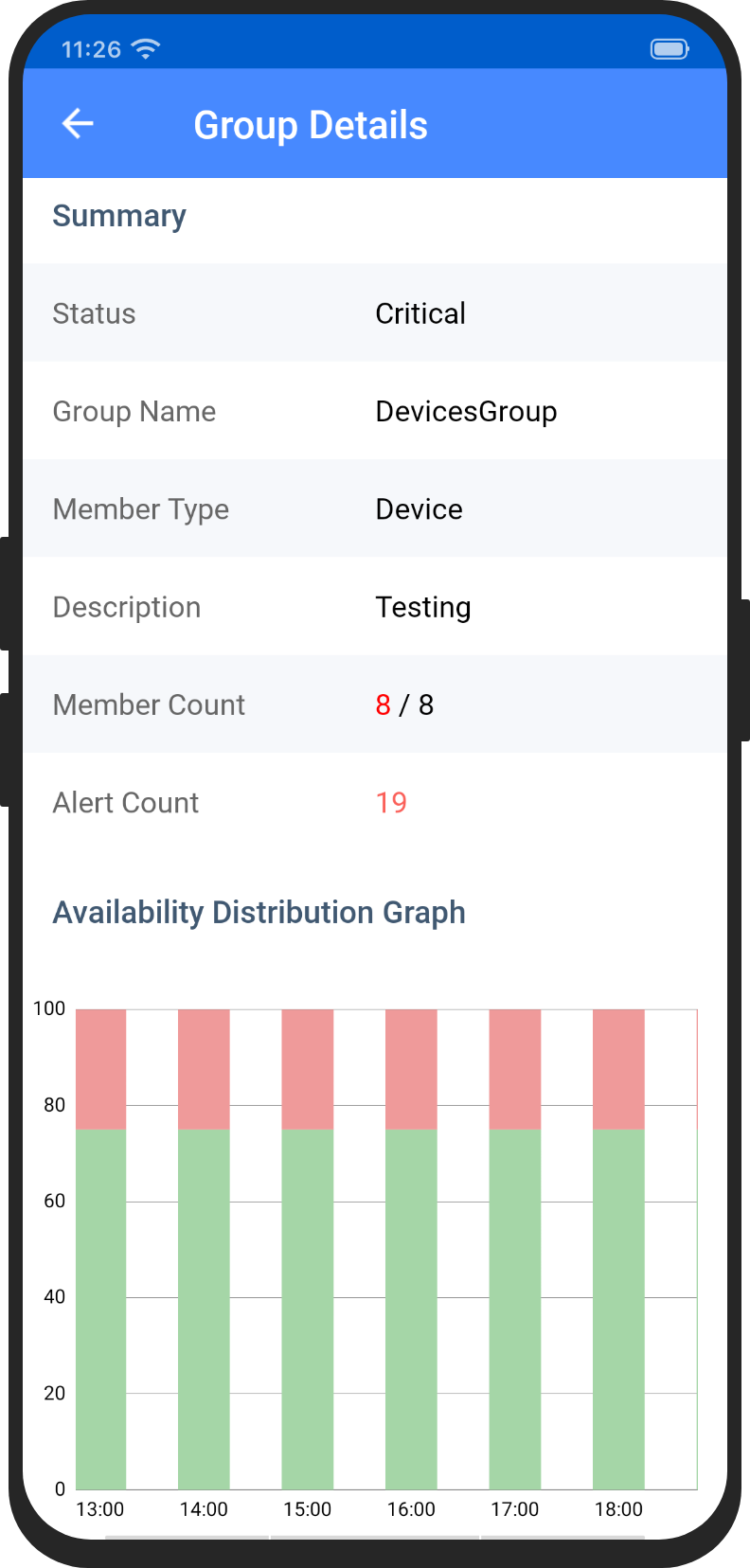Go back from Group Details

click(x=78, y=123)
